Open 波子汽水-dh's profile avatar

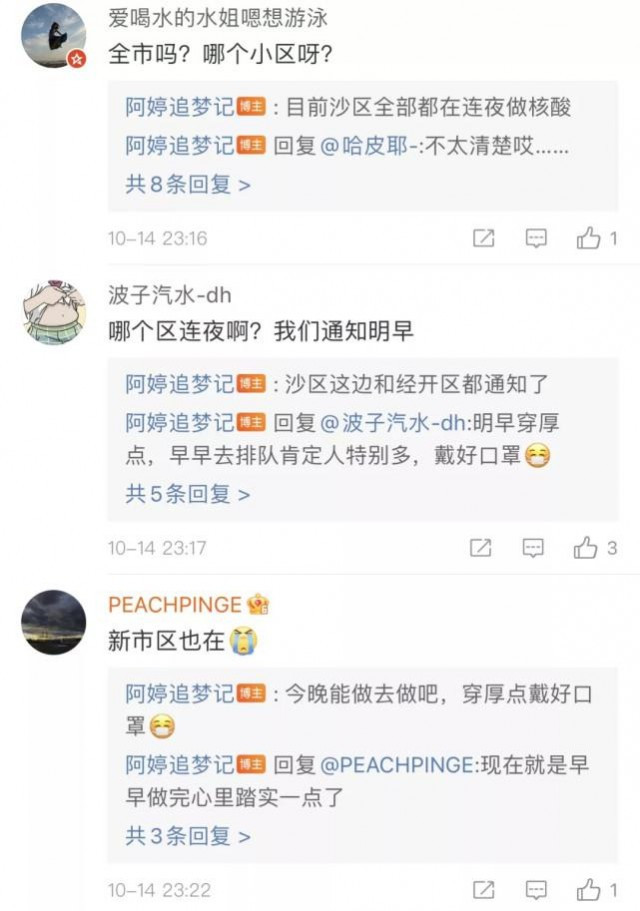[54, 313]
